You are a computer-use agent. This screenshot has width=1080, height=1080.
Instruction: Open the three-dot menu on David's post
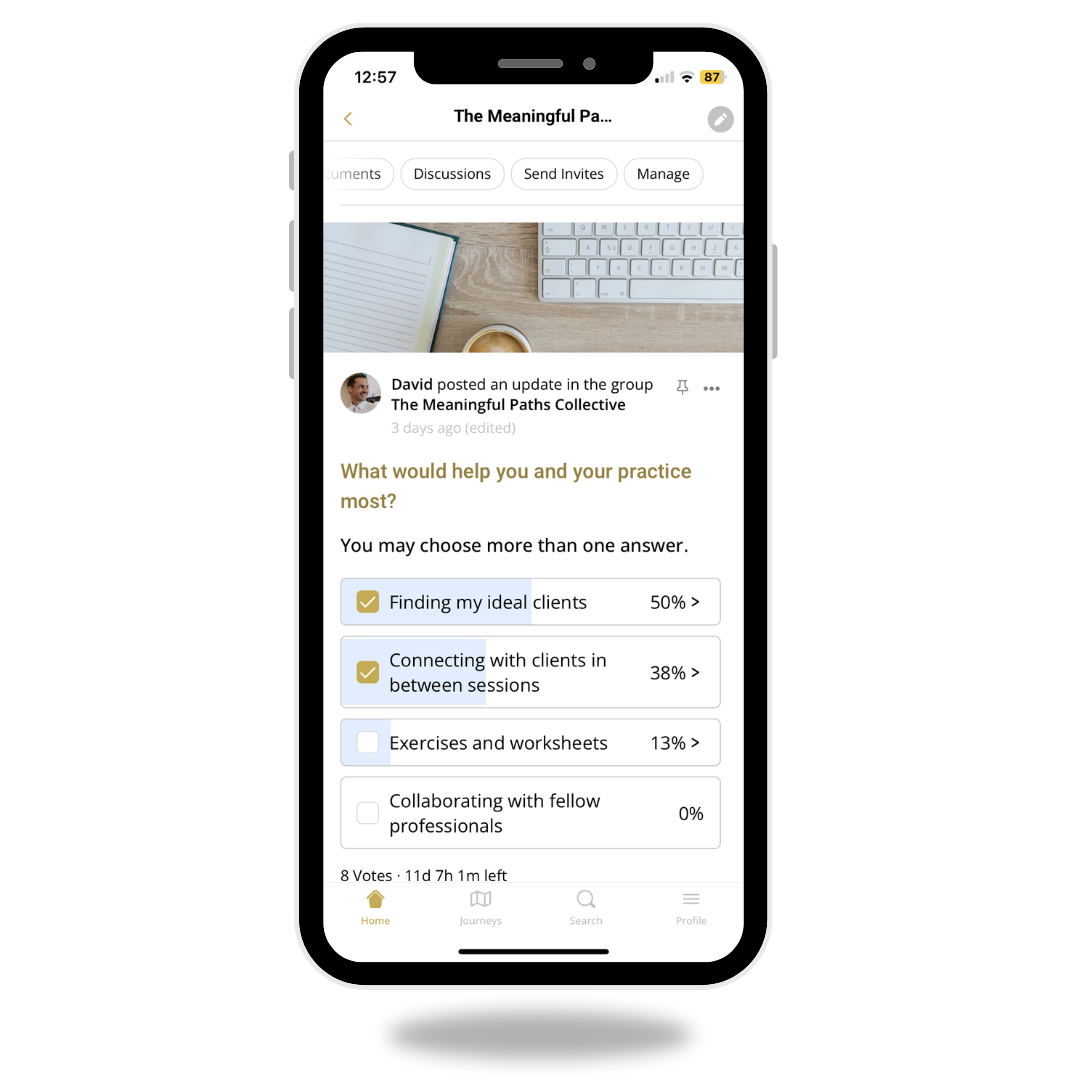click(711, 388)
